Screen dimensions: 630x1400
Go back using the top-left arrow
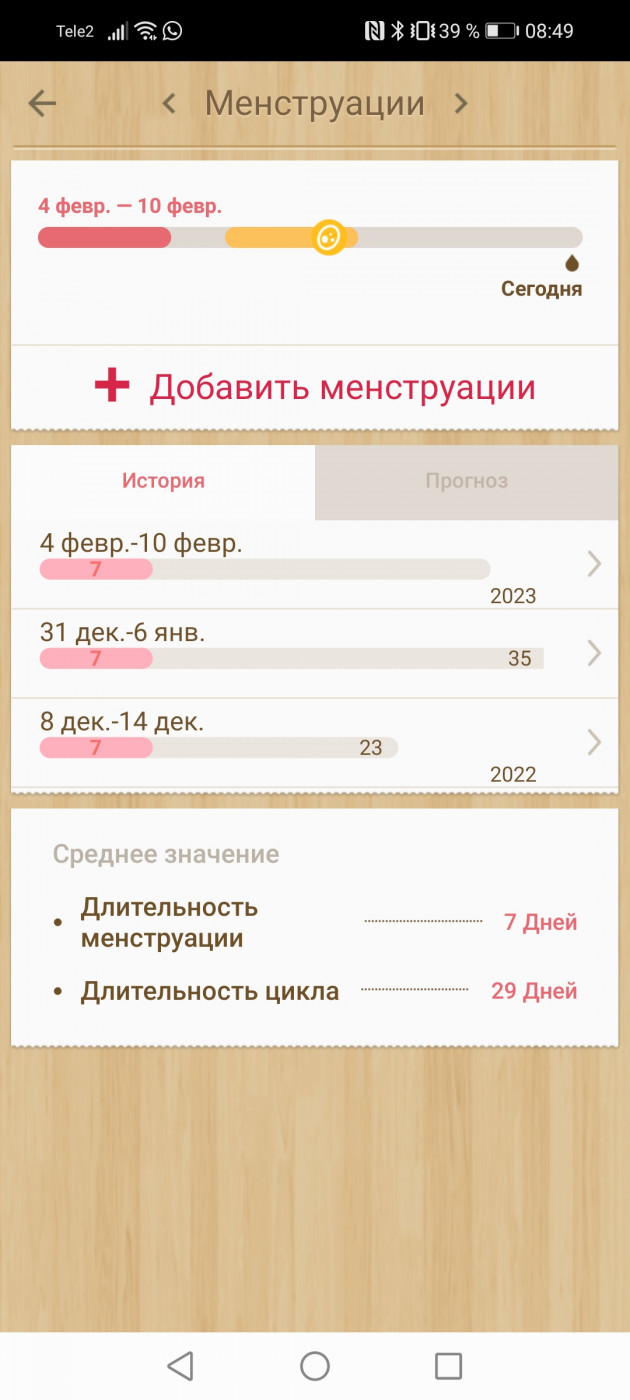pos(42,103)
